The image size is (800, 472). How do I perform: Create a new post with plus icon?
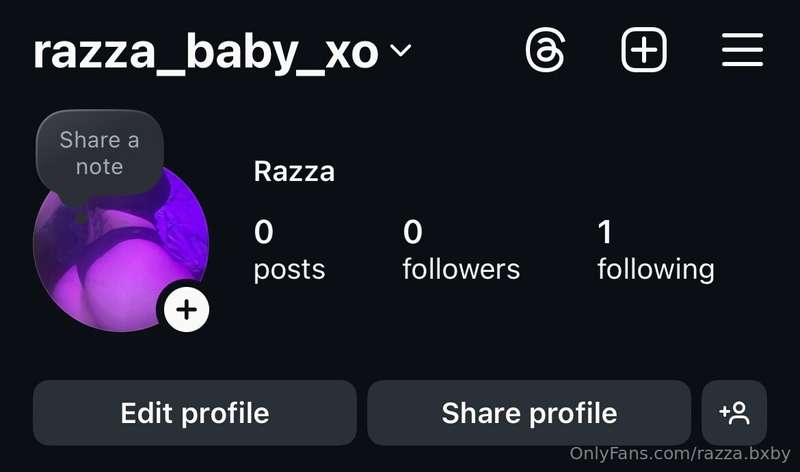644,49
